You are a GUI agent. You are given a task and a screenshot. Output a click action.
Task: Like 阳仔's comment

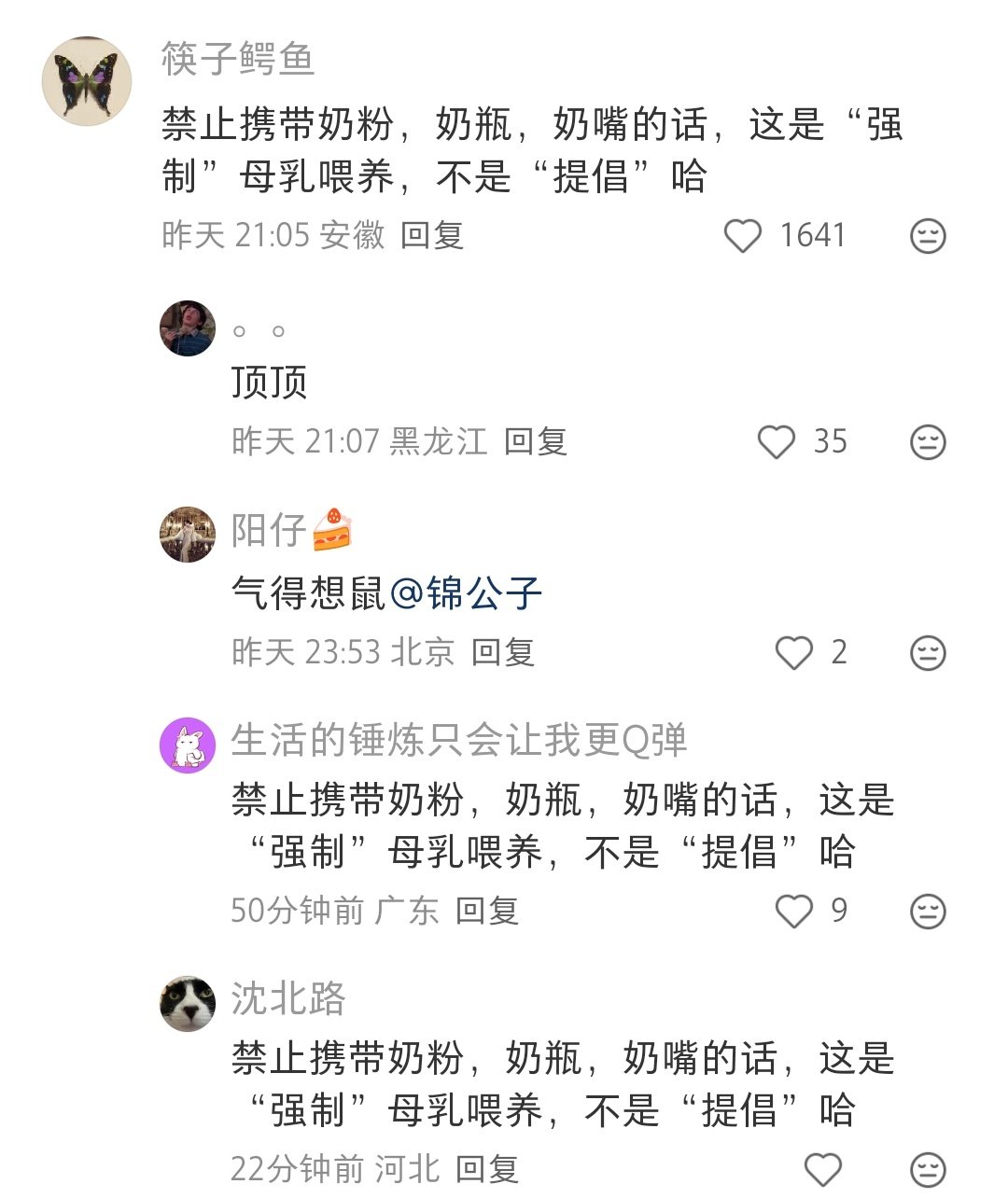click(x=794, y=652)
